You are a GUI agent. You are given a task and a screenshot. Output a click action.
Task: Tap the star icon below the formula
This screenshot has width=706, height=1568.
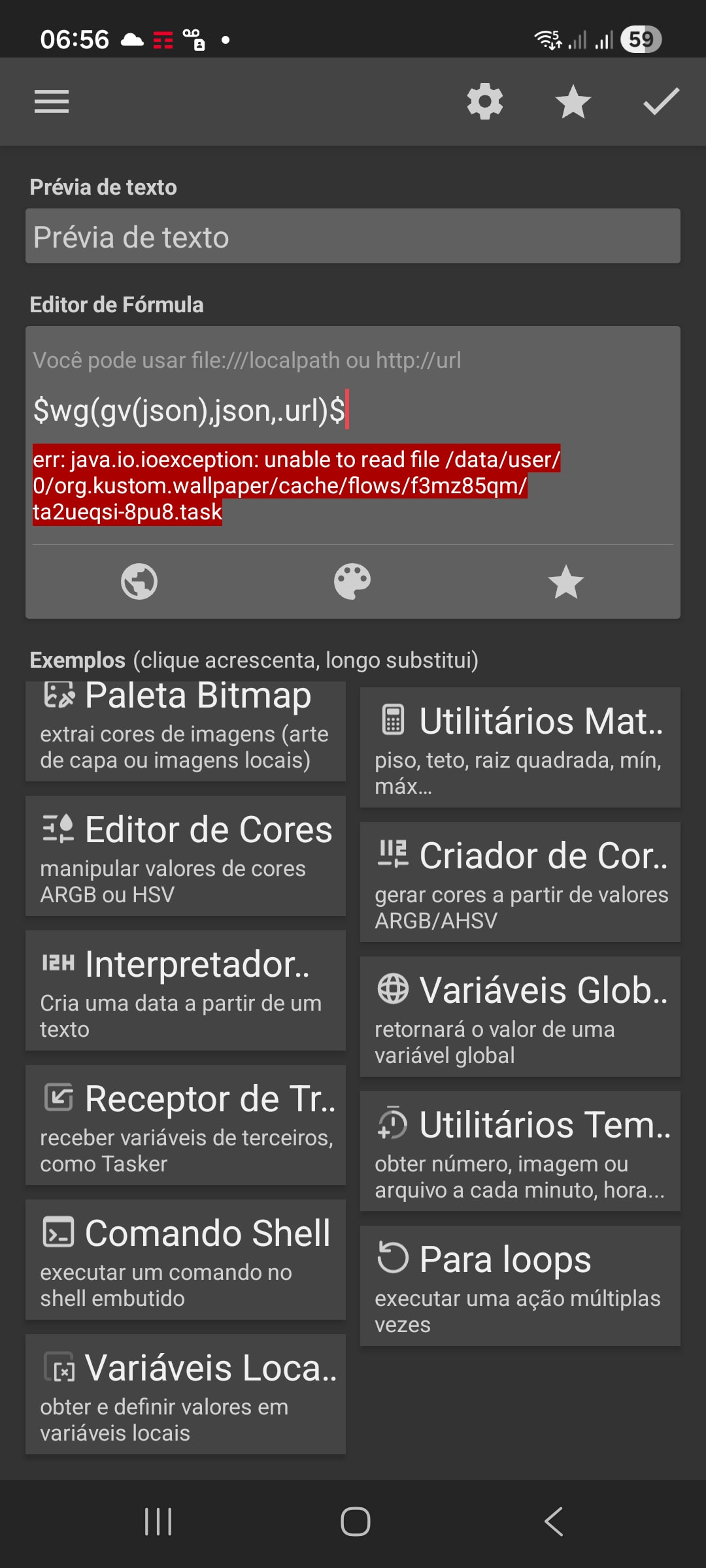click(565, 581)
